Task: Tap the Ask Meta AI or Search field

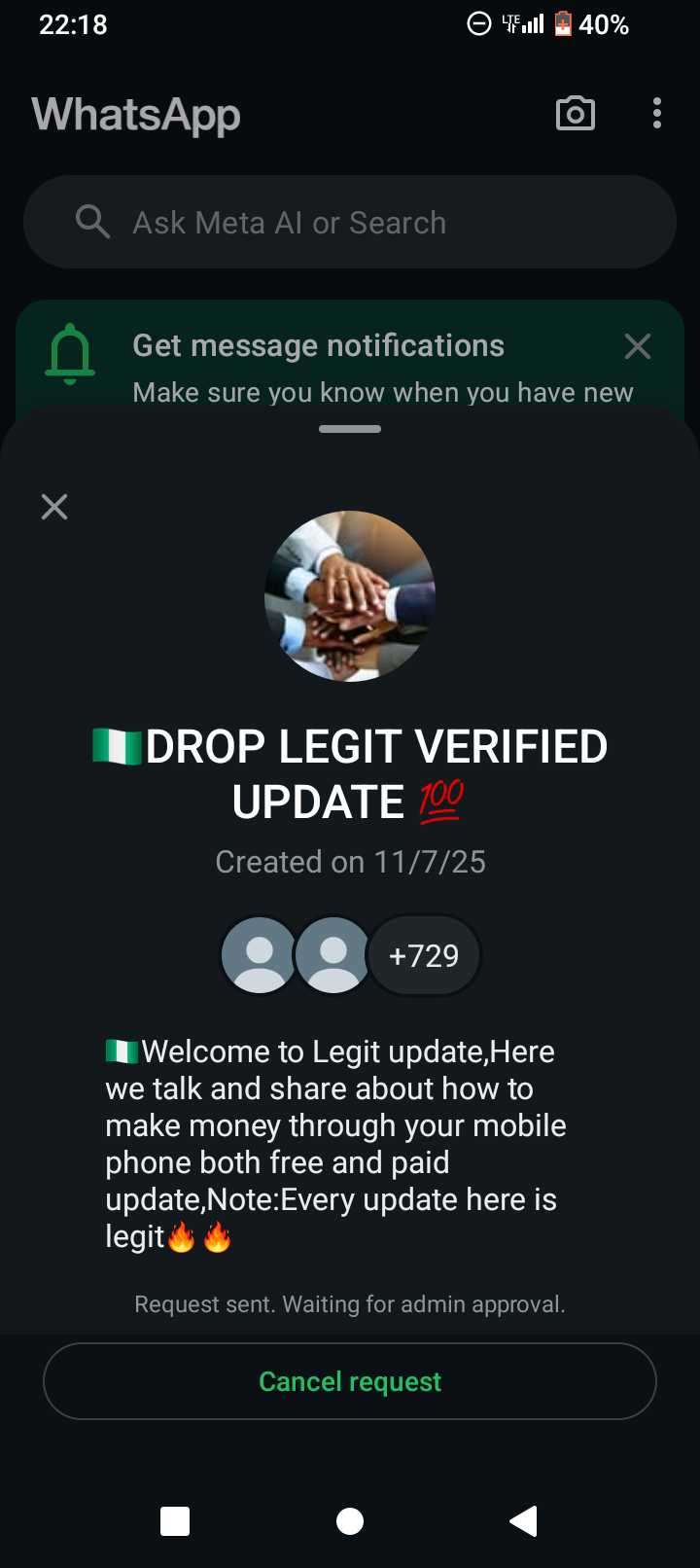Action: point(350,223)
